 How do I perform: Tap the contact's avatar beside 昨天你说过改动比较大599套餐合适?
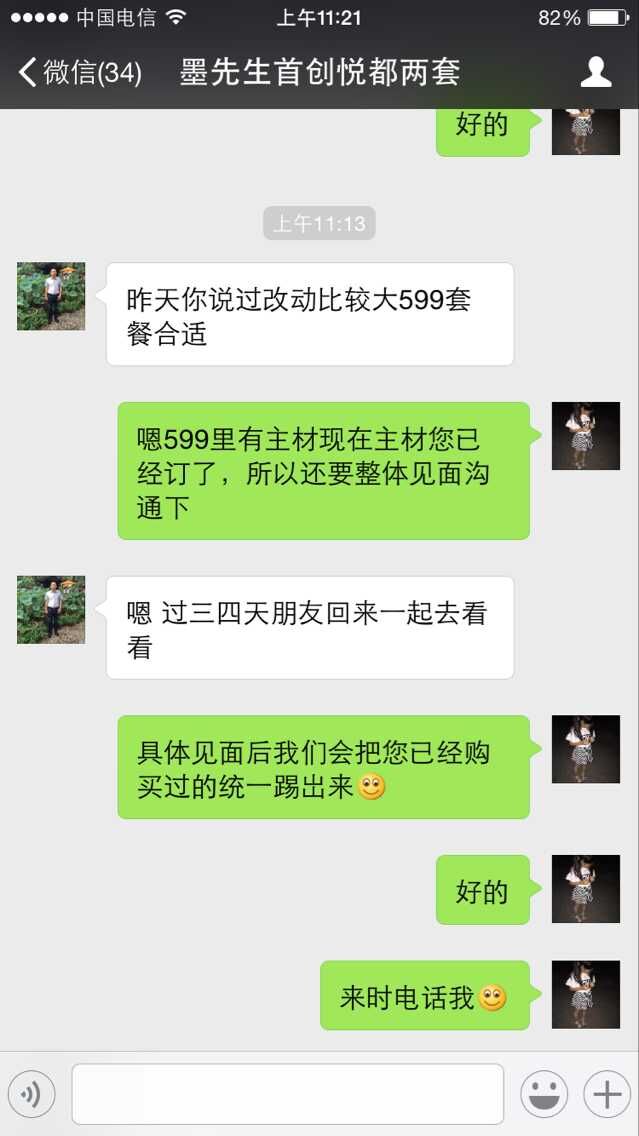[51, 296]
